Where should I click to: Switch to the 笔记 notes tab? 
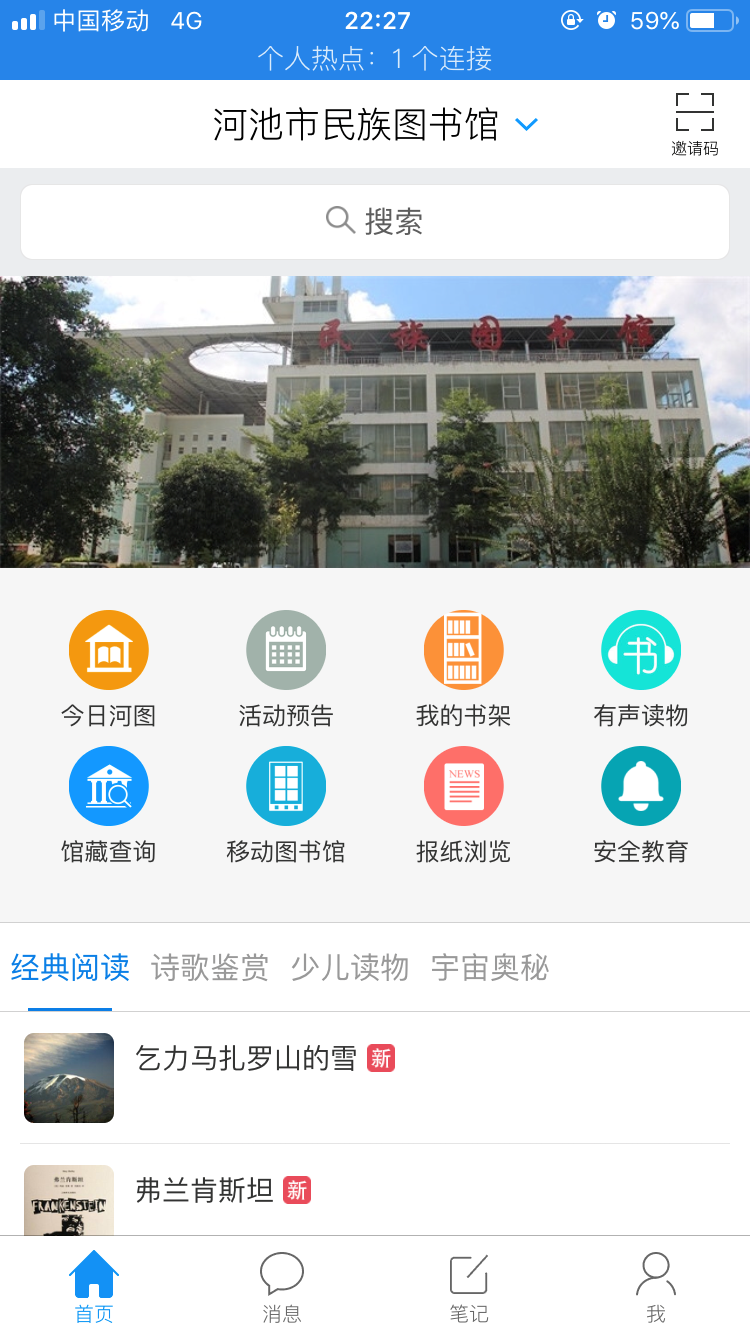469,1287
